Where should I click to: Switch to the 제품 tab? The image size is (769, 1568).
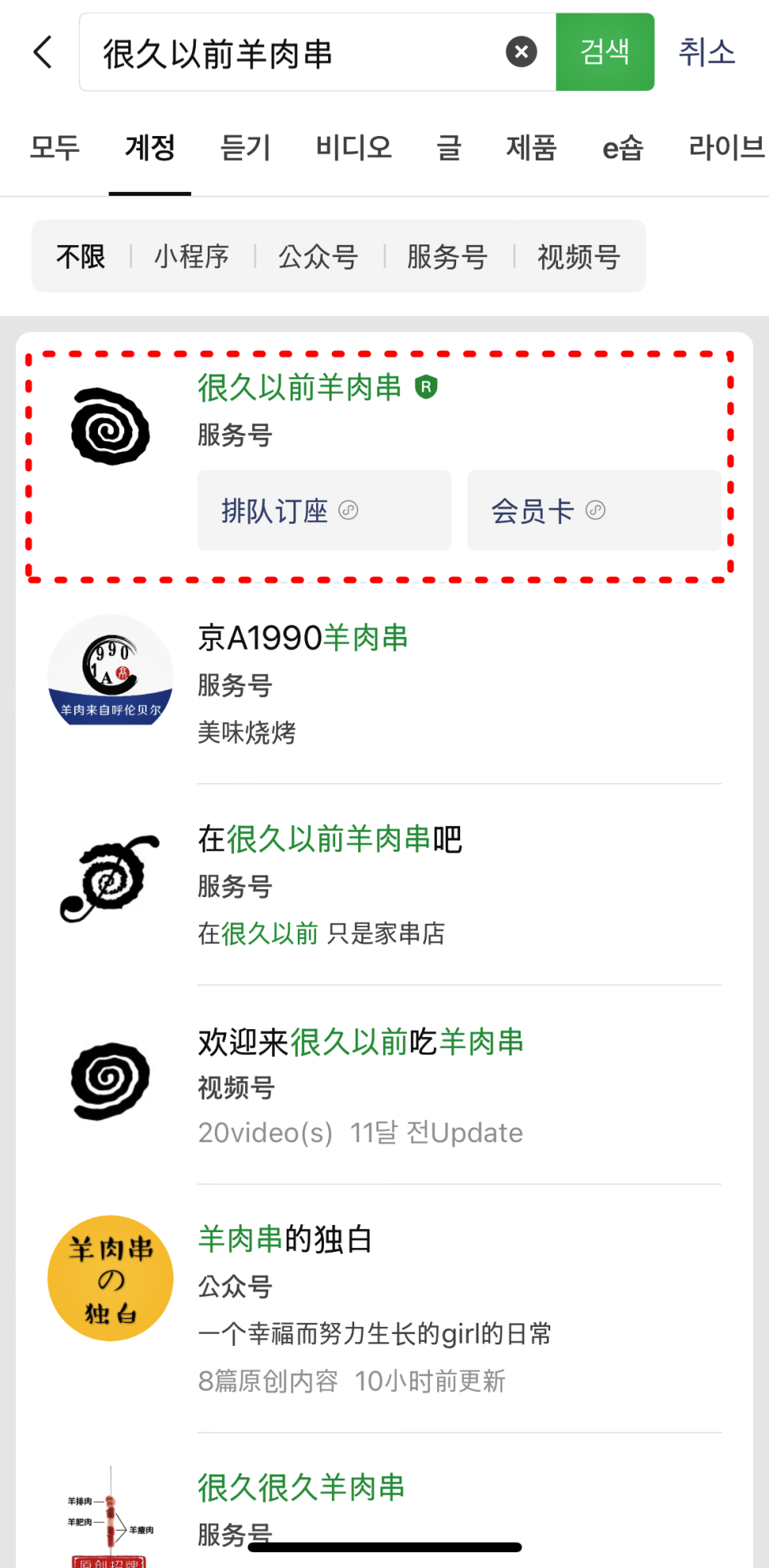point(531,148)
